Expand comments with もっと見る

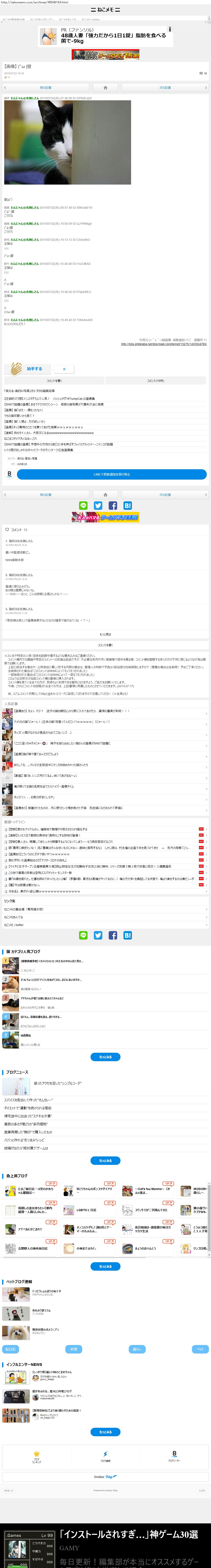(105, 634)
